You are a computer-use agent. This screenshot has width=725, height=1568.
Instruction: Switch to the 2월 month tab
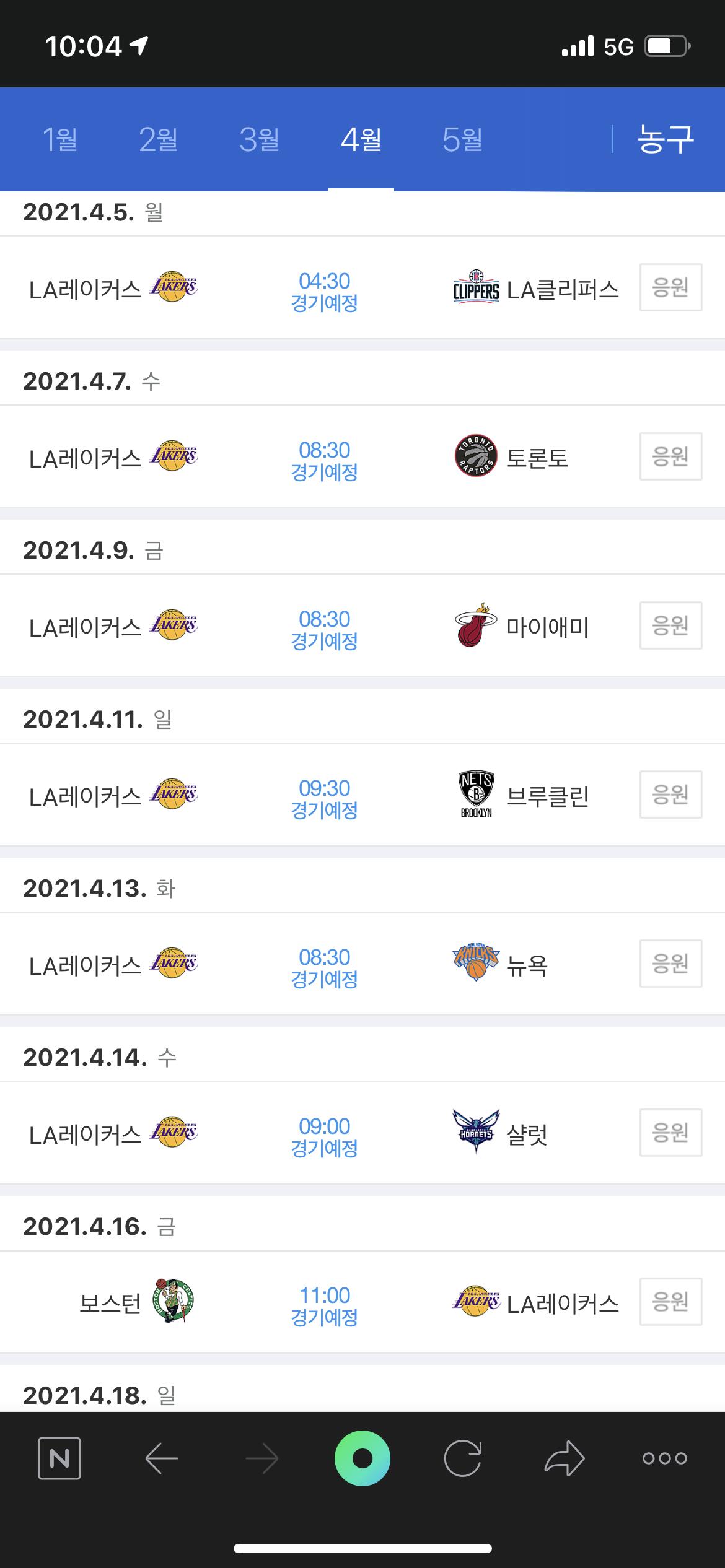pyautogui.click(x=159, y=139)
